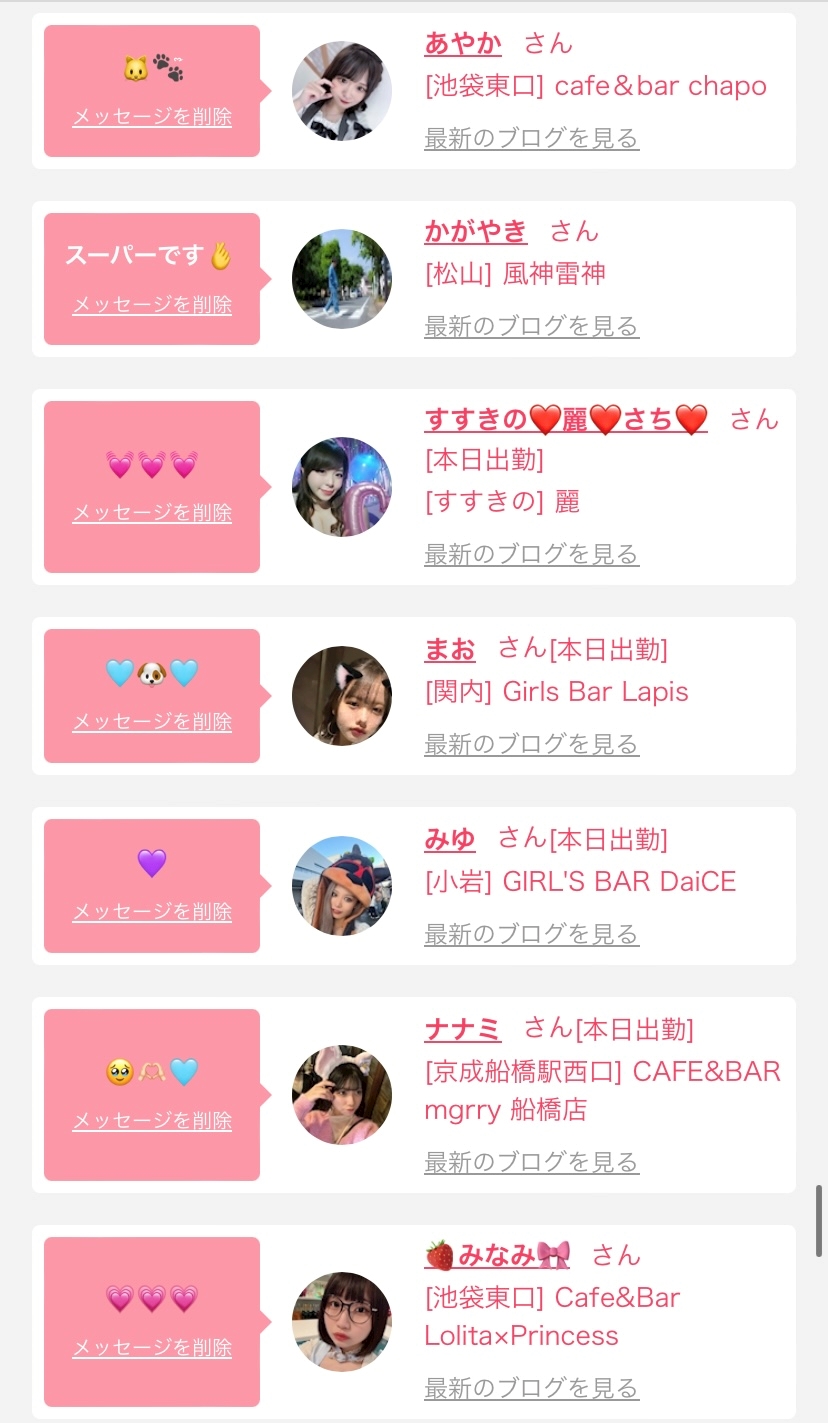
Task: Delete the message sent to まお
Action: coord(152,722)
